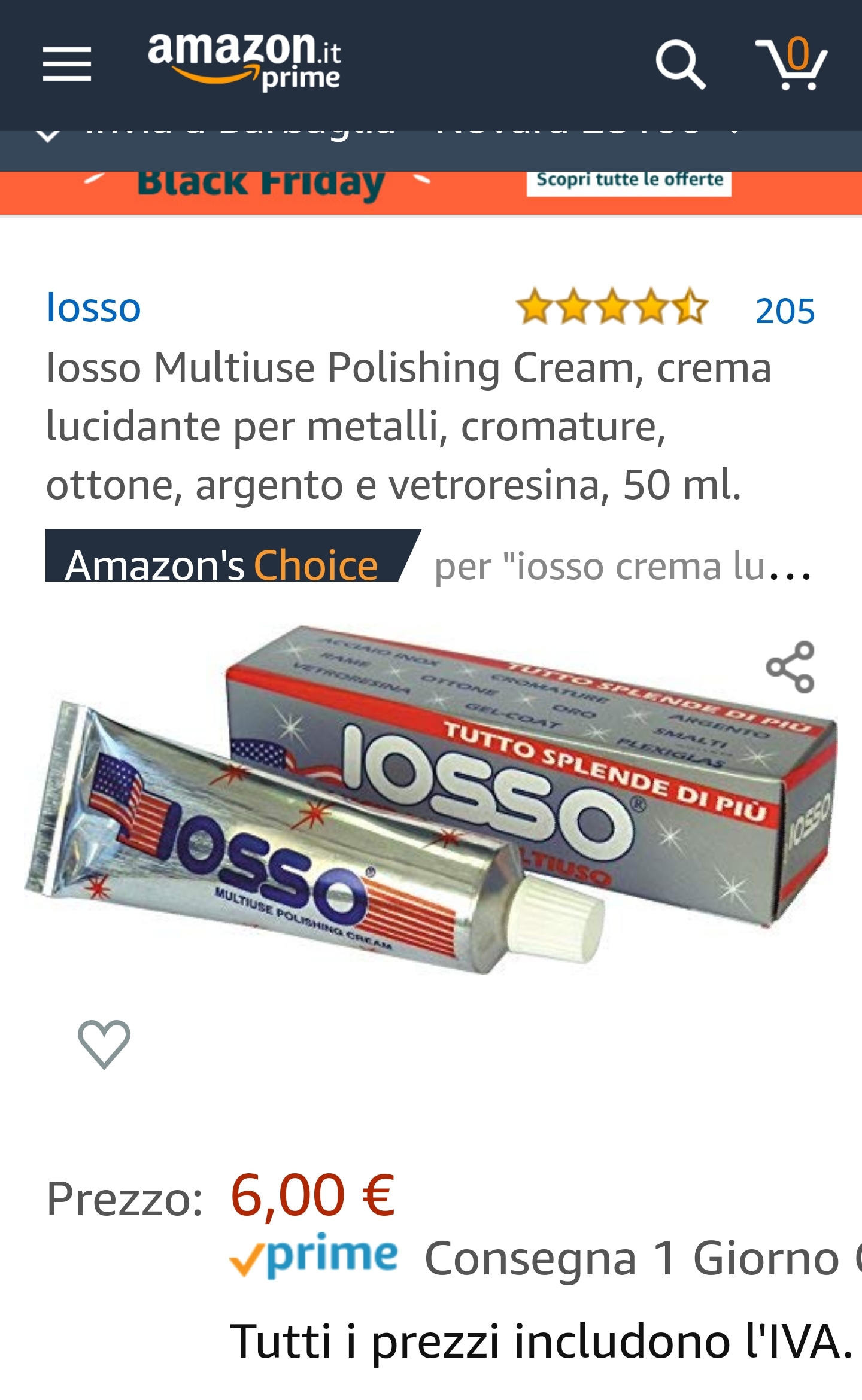Image resolution: width=862 pixels, height=1400 pixels.
Task: Open the search magnifier
Action: 680,64
